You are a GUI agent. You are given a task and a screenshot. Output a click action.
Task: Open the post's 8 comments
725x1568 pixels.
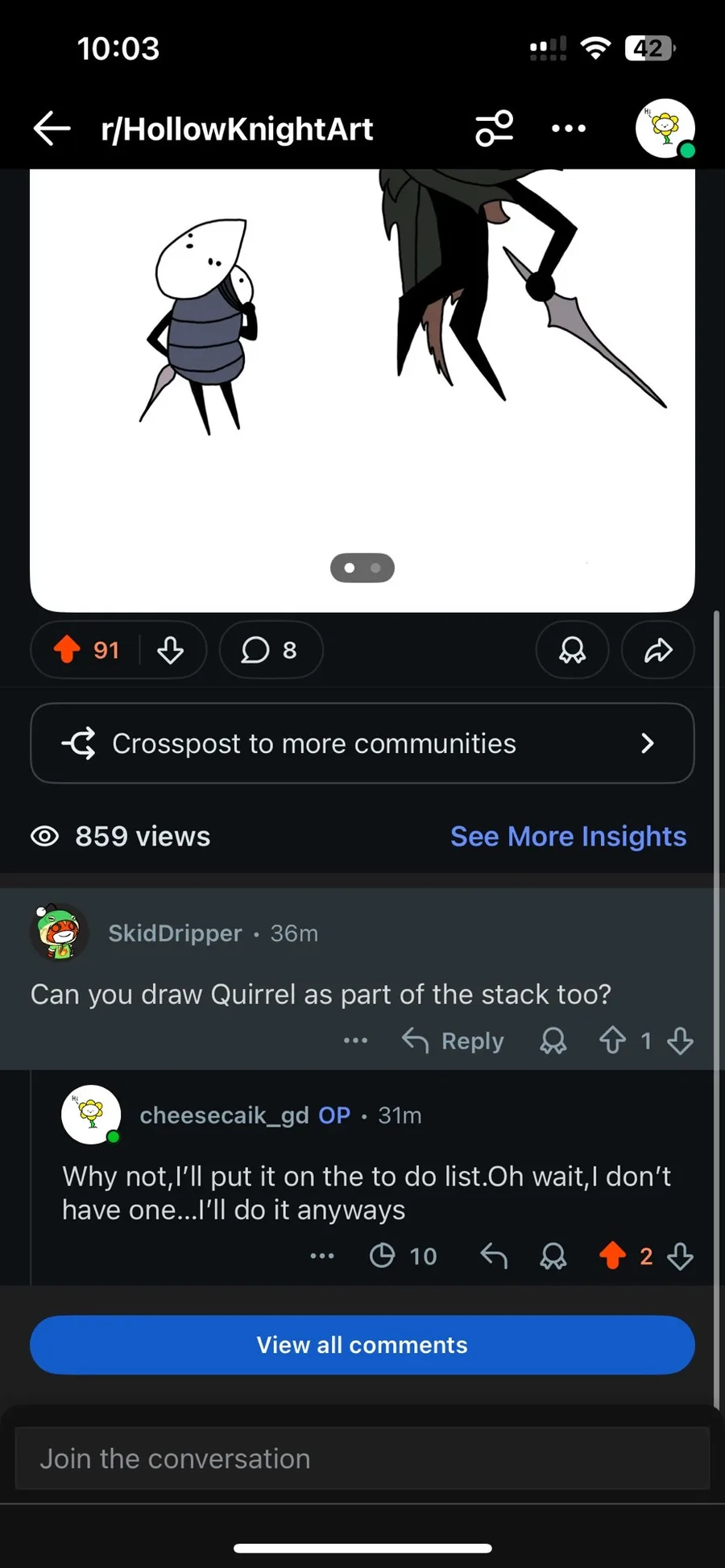click(x=270, y=650)
